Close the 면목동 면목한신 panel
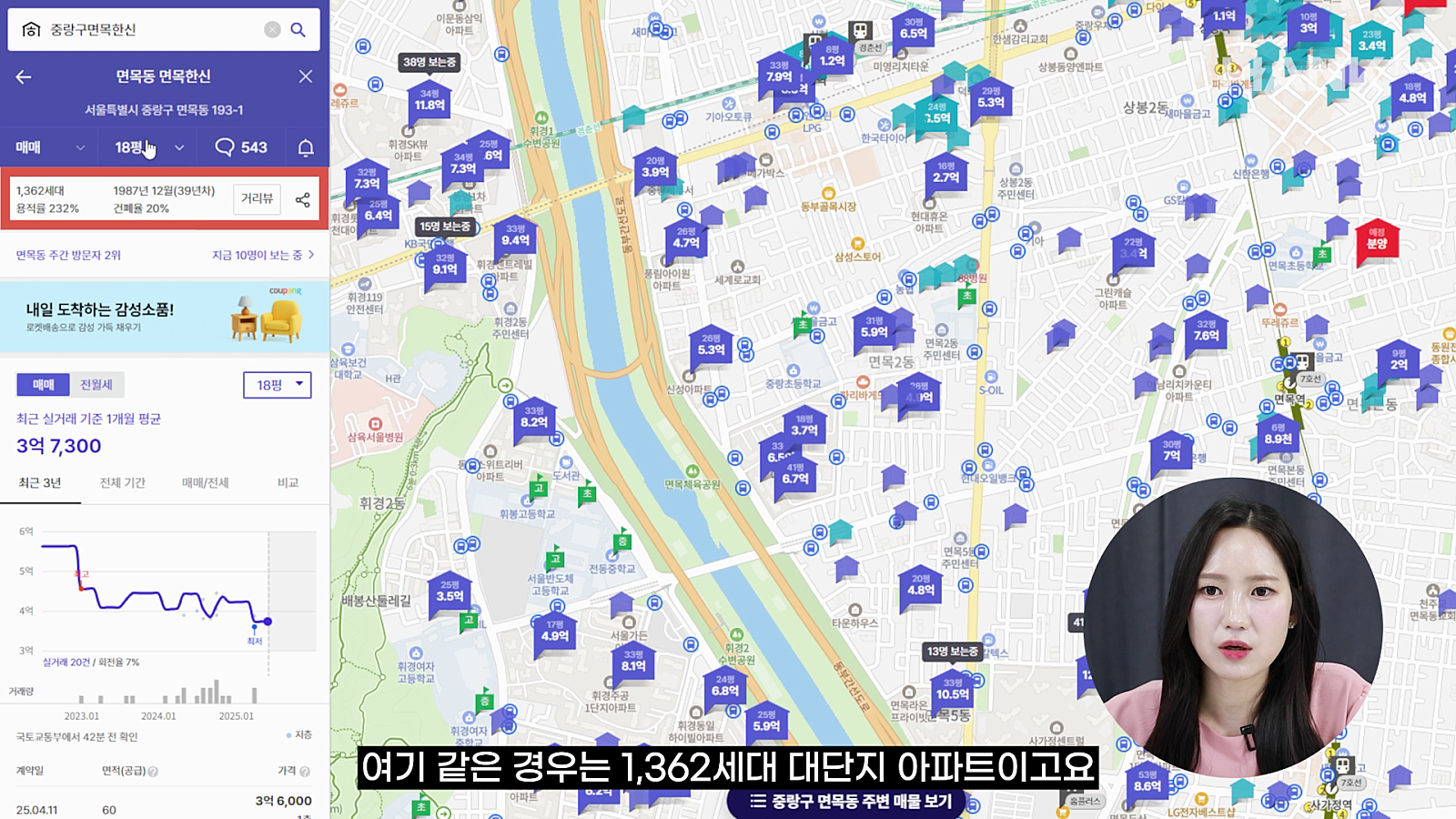Image resolution: width=1456 pixels, height=819 pixels. [x=306, y=77]
